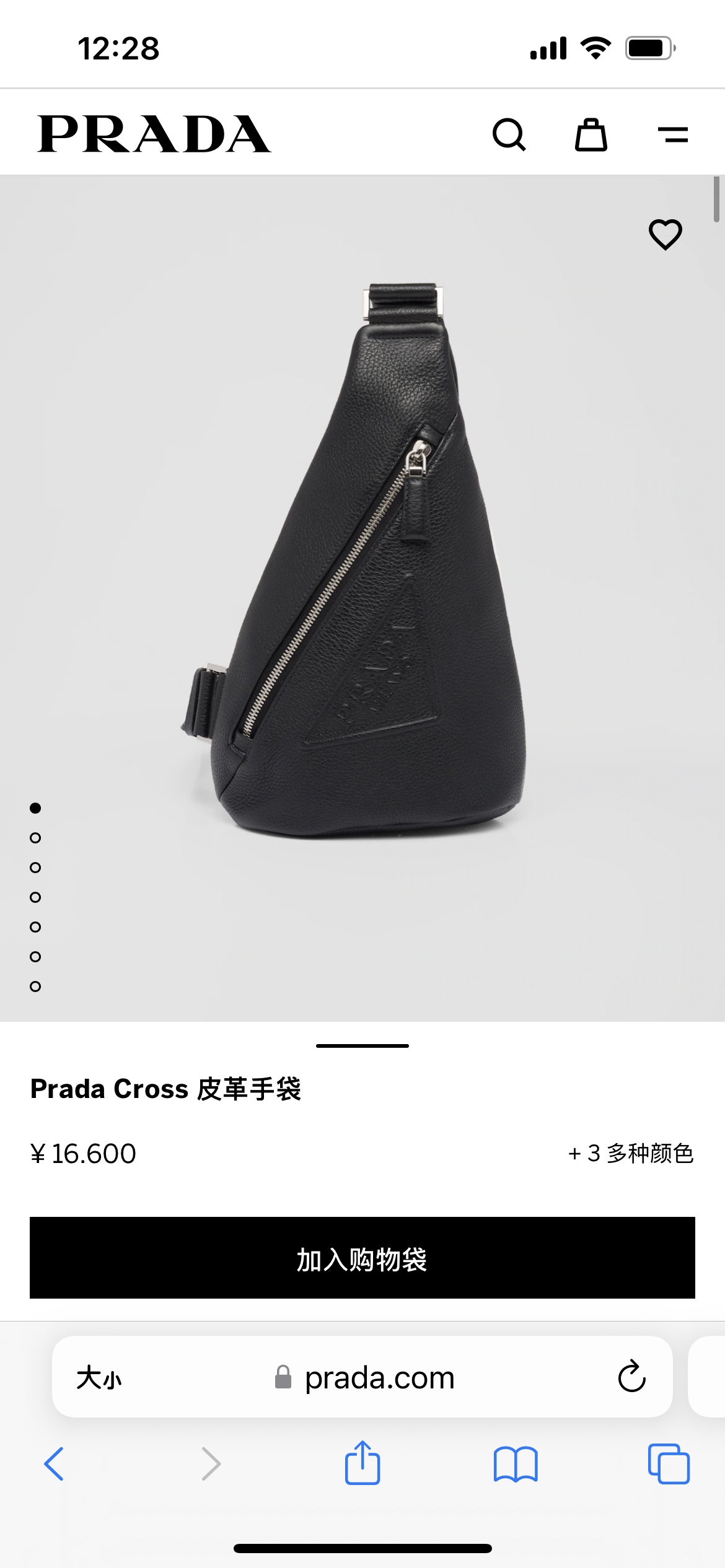
Task: Open the Prada site search
Action: pyautogui.click(x=509, y=134)
